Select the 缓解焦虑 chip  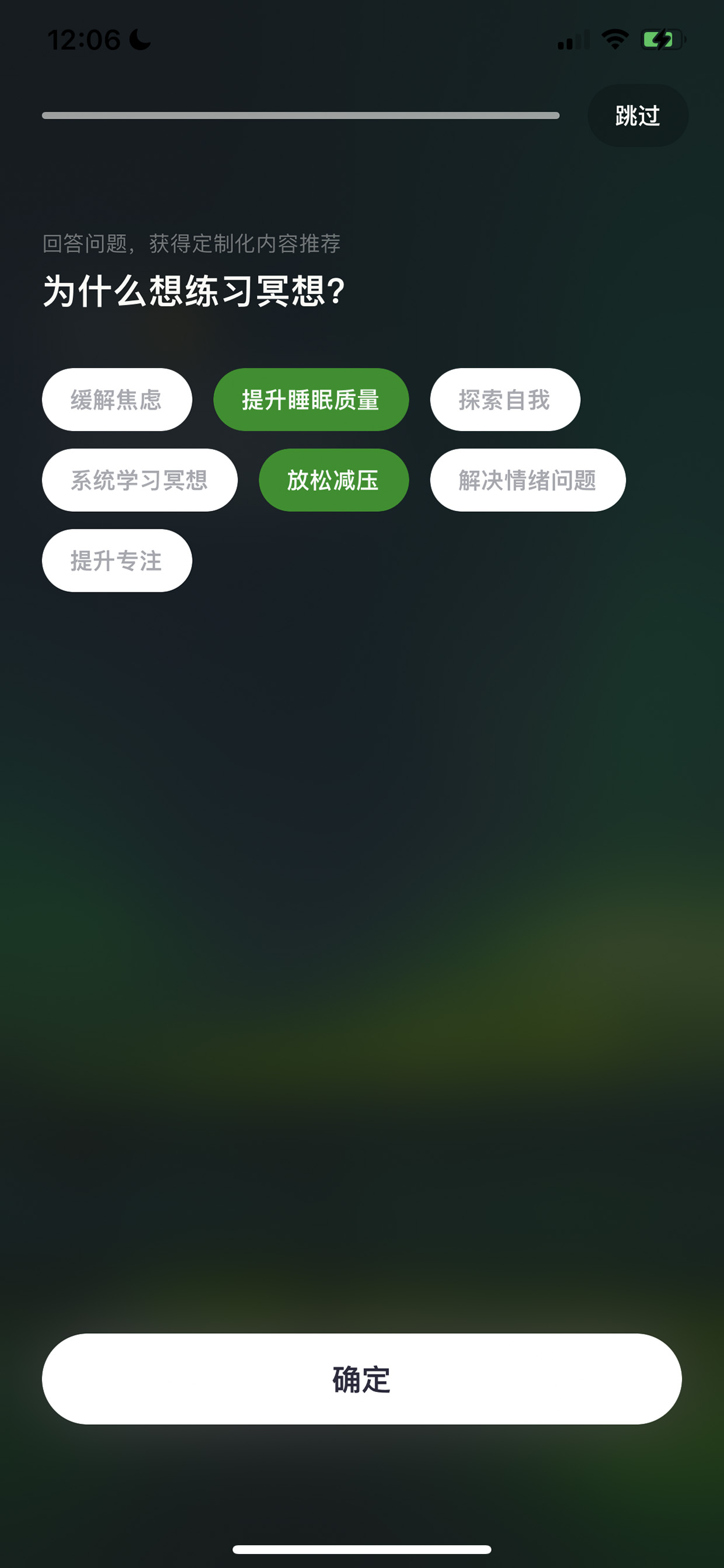pyautogui.click(x=117, y=400)
